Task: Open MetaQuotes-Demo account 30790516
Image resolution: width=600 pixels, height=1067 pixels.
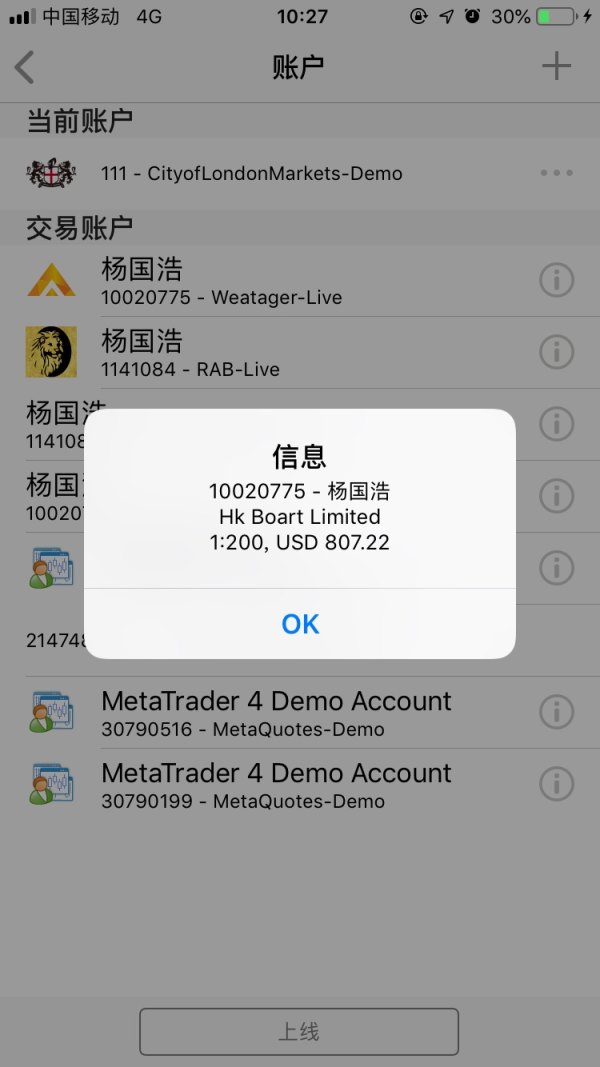Action: [x=276, y=713]
